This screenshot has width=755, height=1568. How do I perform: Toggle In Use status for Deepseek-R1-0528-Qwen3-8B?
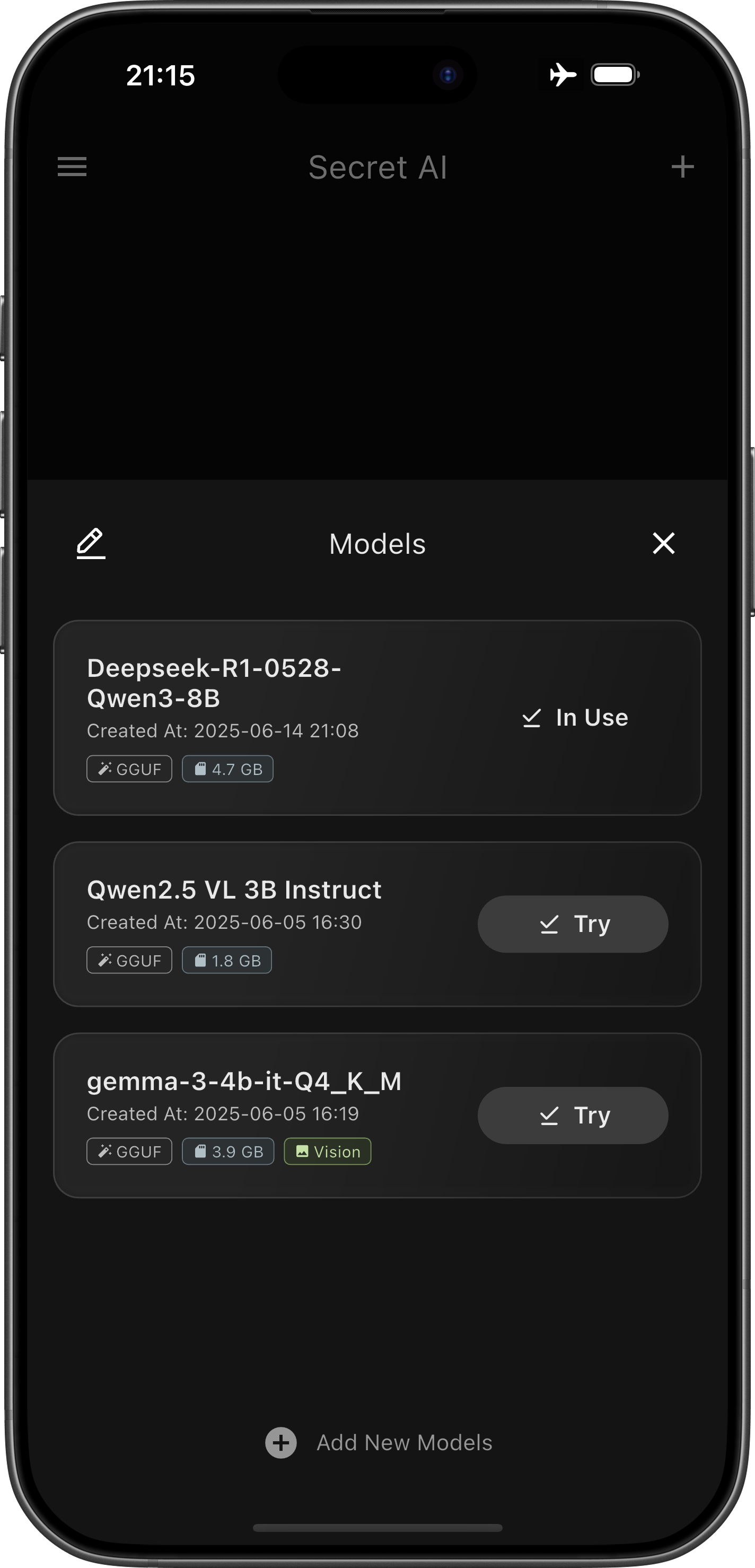[x=574, y=717]
